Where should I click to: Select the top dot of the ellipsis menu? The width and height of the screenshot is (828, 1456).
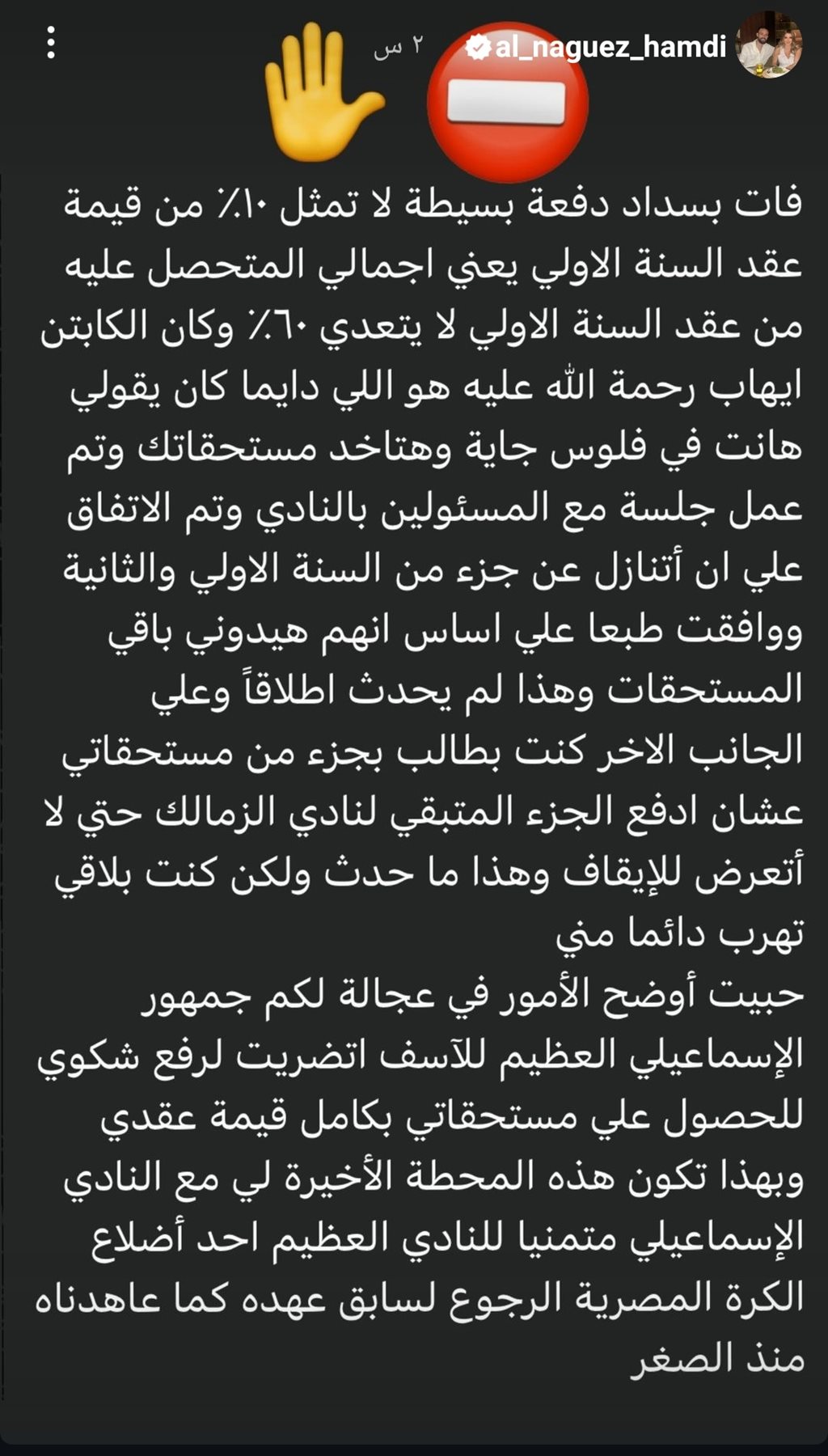(x=53, y=28)
